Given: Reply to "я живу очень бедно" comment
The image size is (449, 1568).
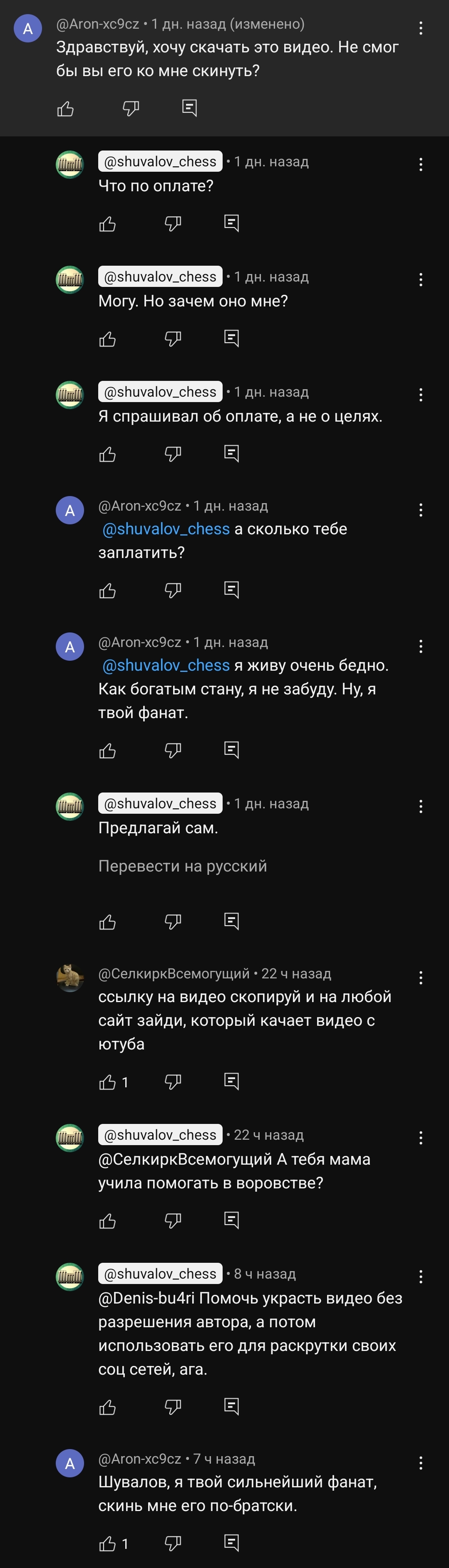Looking at the screenshot, I should pos(231,749).
